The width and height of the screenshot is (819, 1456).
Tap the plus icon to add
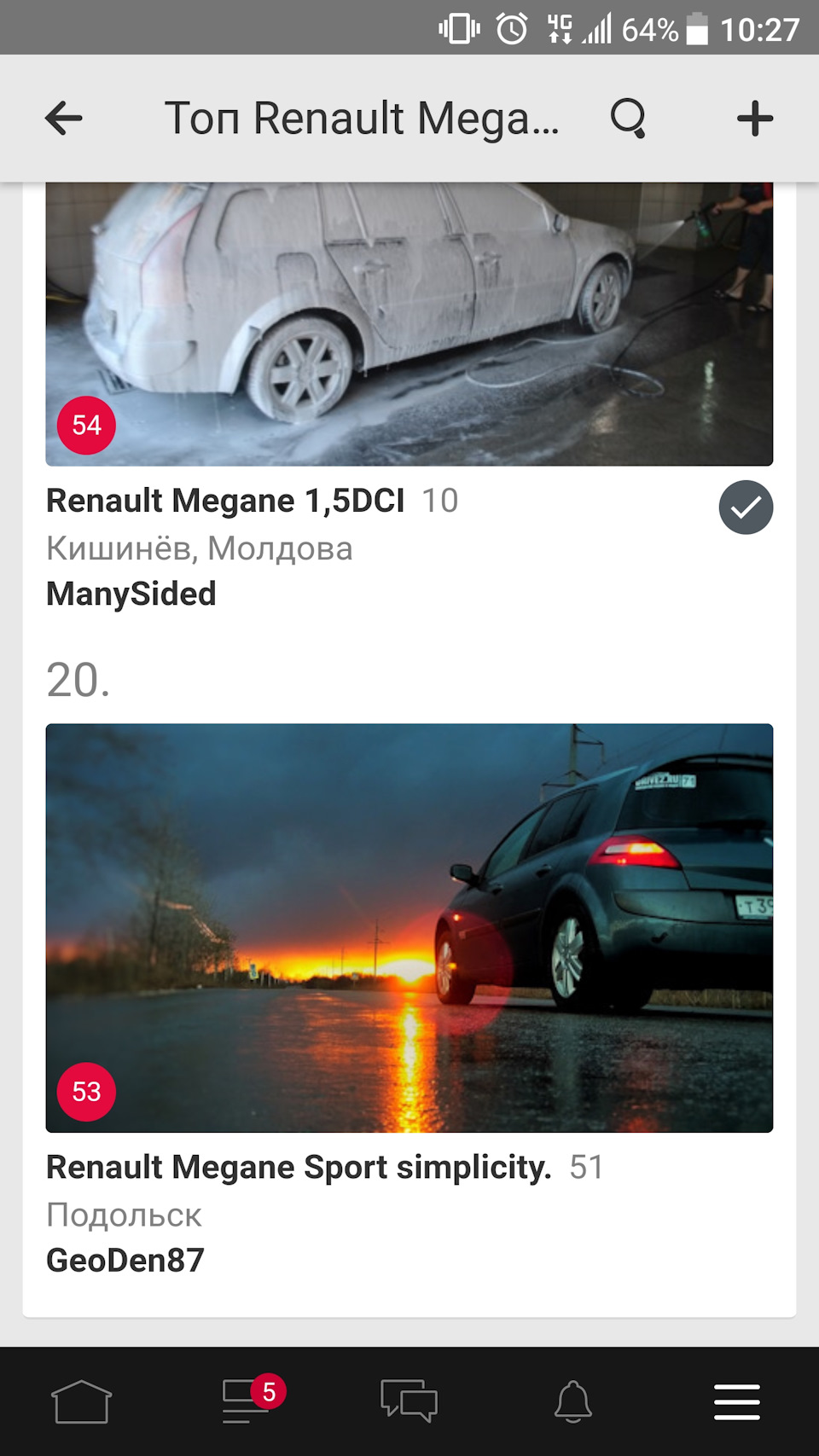tap(755, 119)
